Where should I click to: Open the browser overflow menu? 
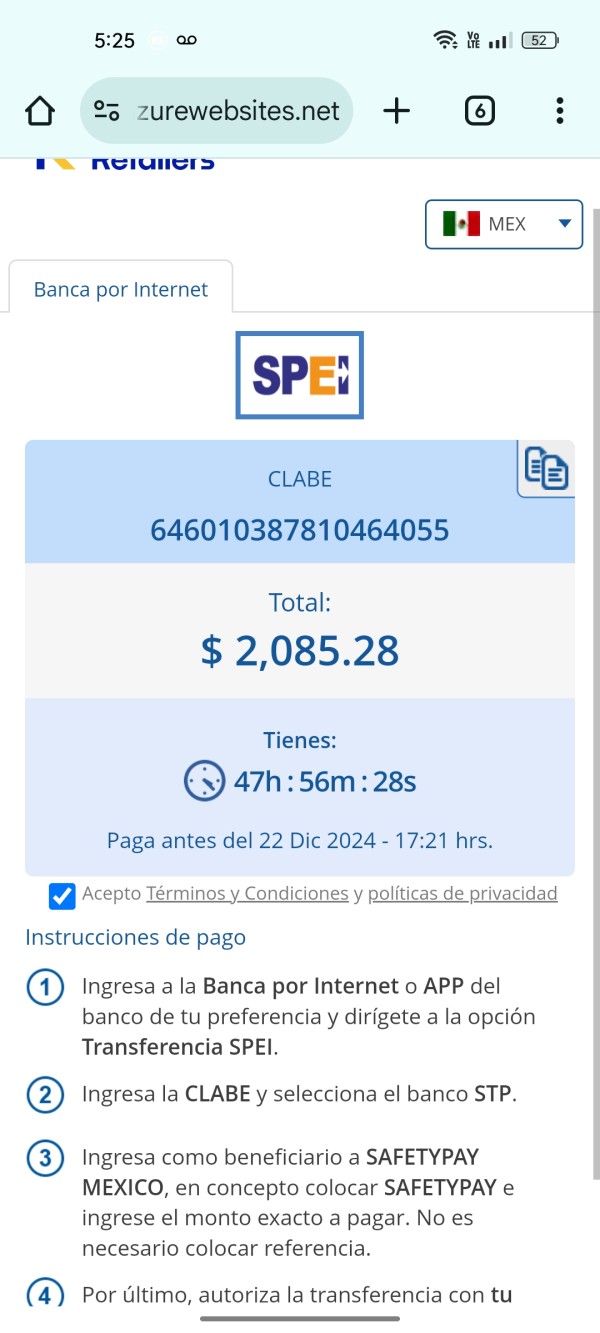[559, 111]
